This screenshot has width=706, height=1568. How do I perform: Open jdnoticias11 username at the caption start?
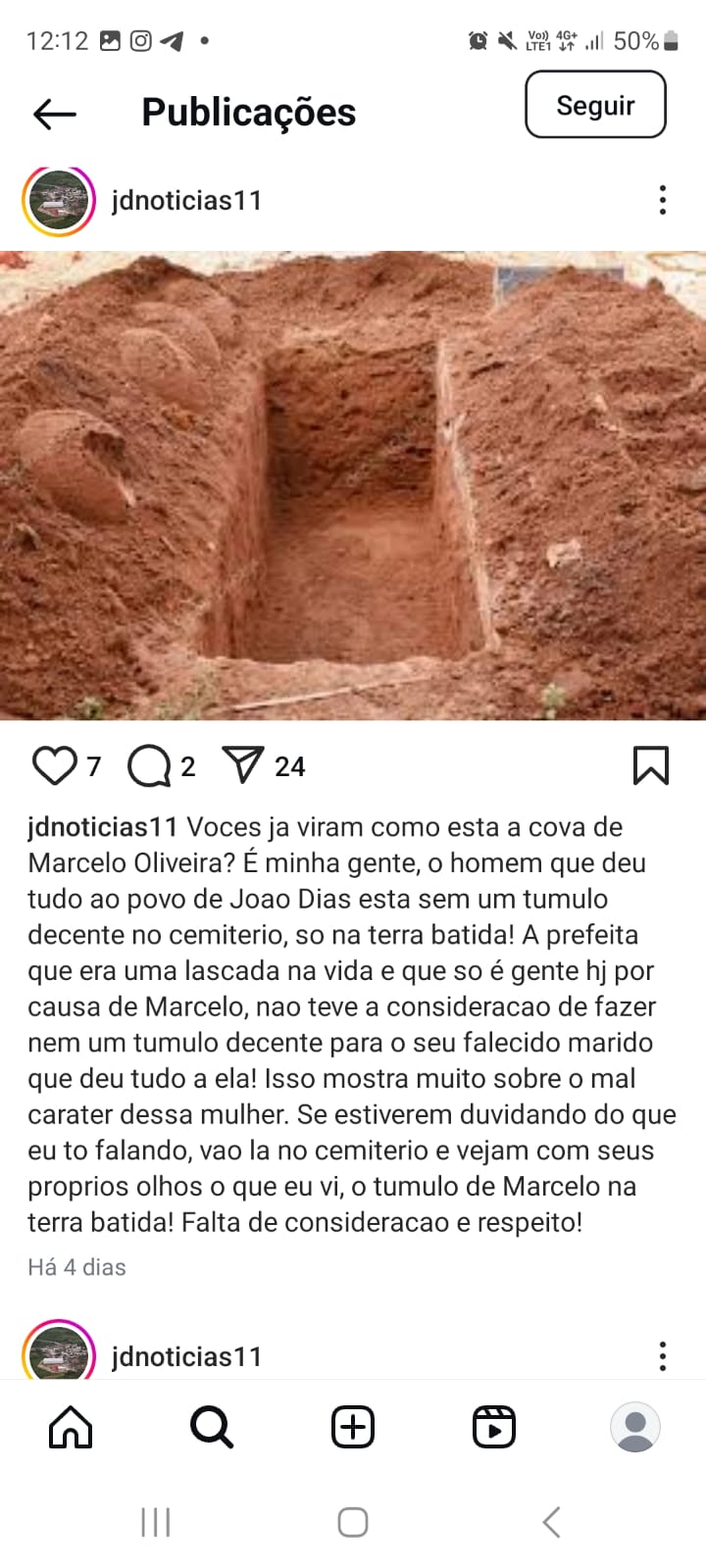point(103,827)
